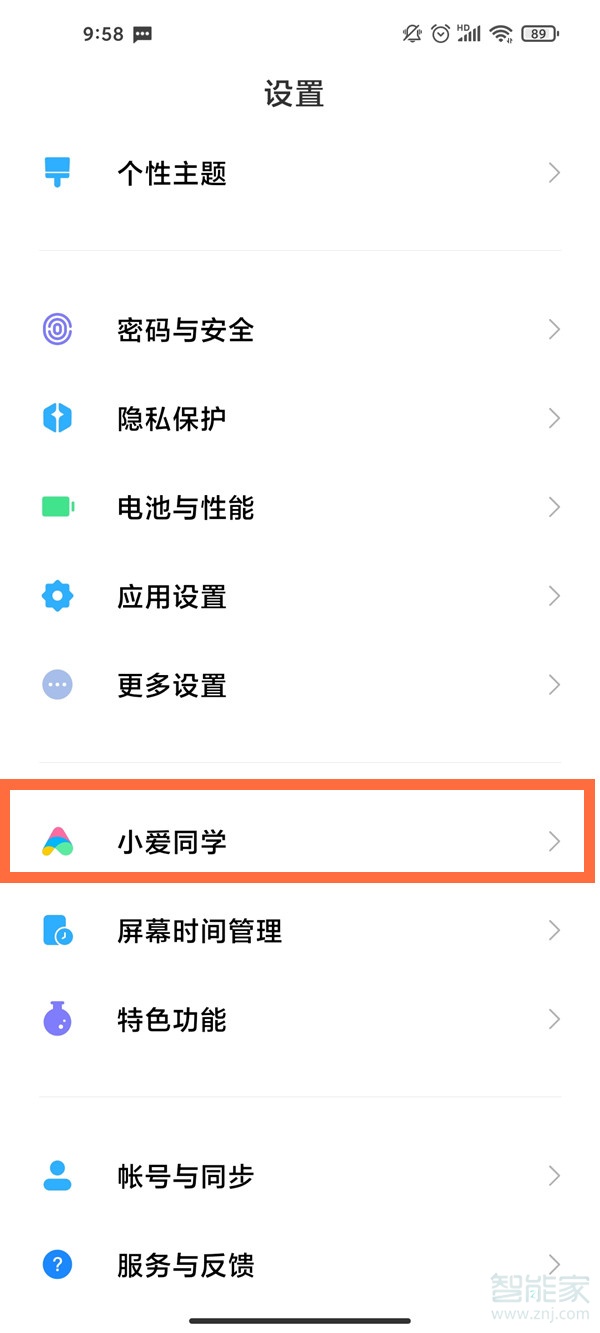The height and width of the screenshot is (1333, 600).
Task: Go to 特色功能
Action: pos(300,1020)
